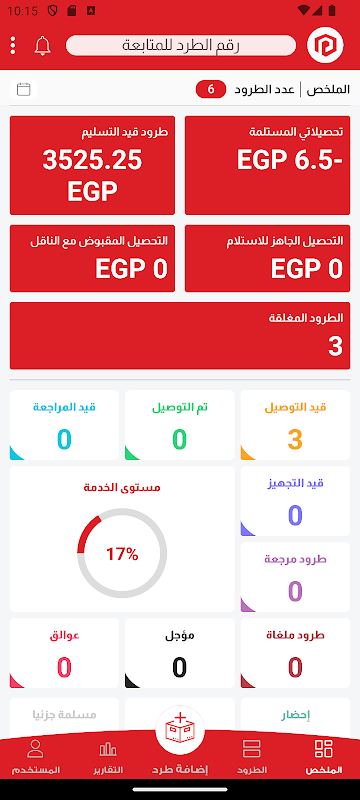Image resolution: width=360 pixels, height=800 pixels.
Task: Open the طرود مرجعة status card
Action: coord(295,577)
